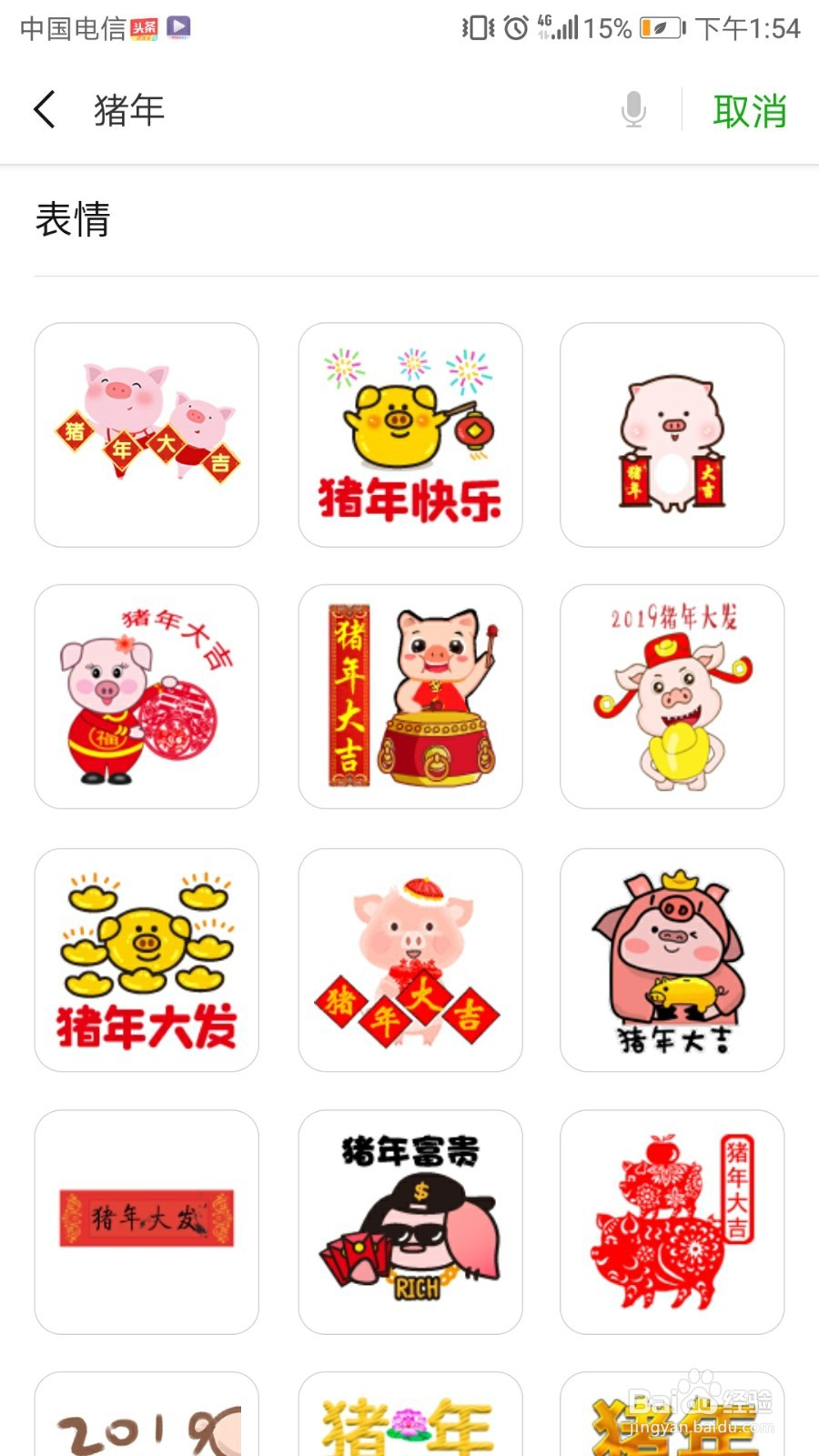Select the 猪年快乐 yellow pig sticker
819x1456 pixels.
tap(409, 434)
